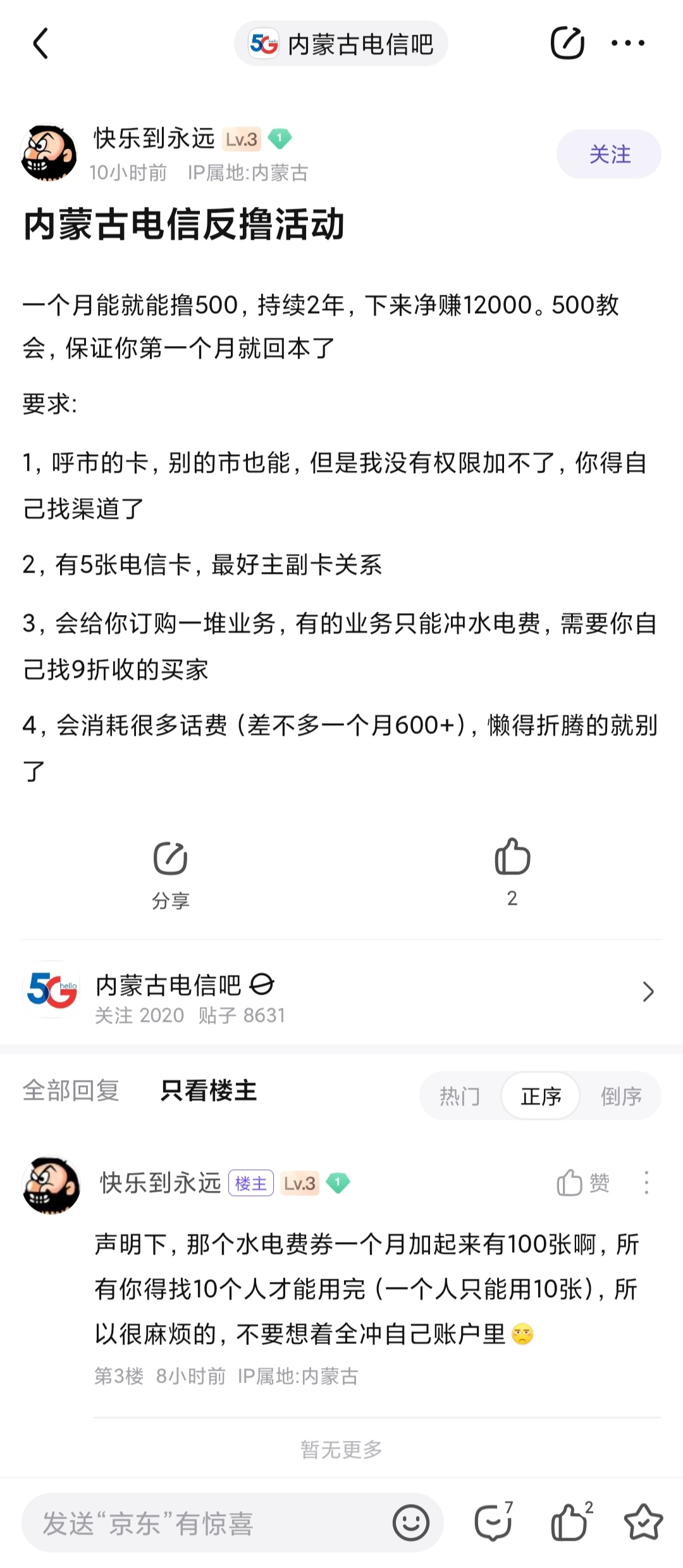
Task: Open the 内蒙古电信吧 forum row
Action: click(341, 992)
